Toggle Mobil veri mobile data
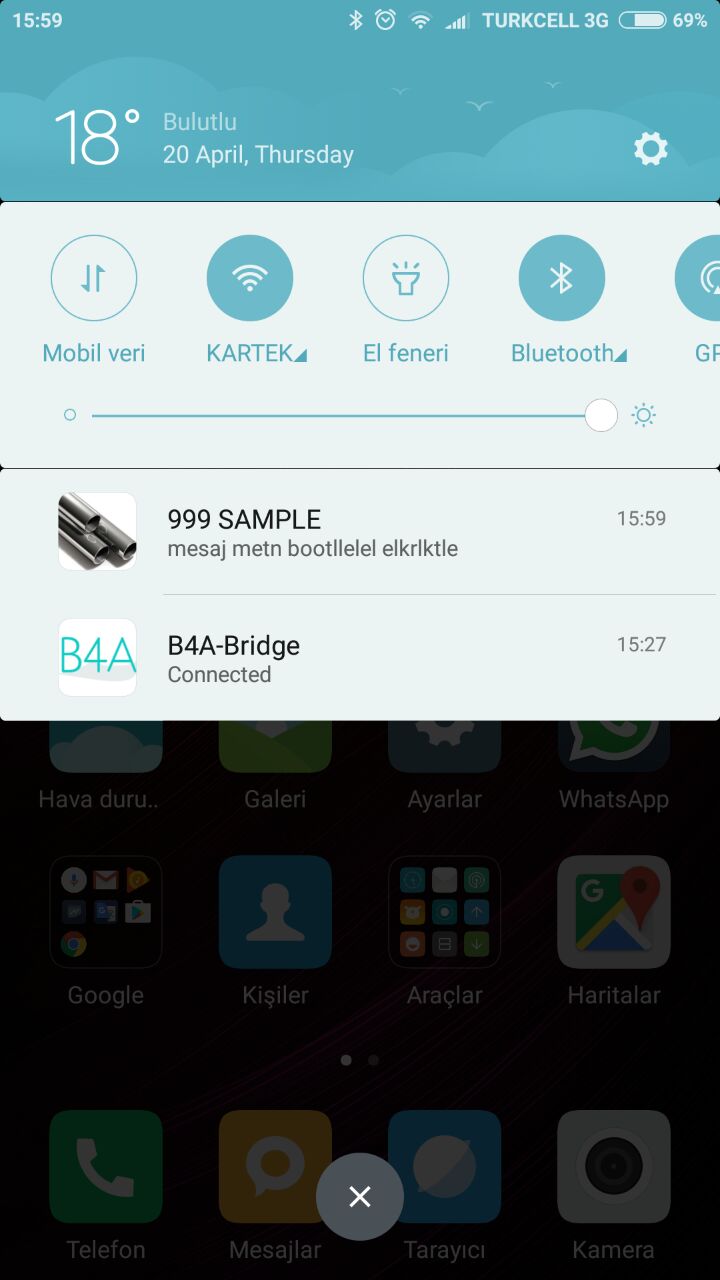Screen dimensions: 720x1280 94,278
